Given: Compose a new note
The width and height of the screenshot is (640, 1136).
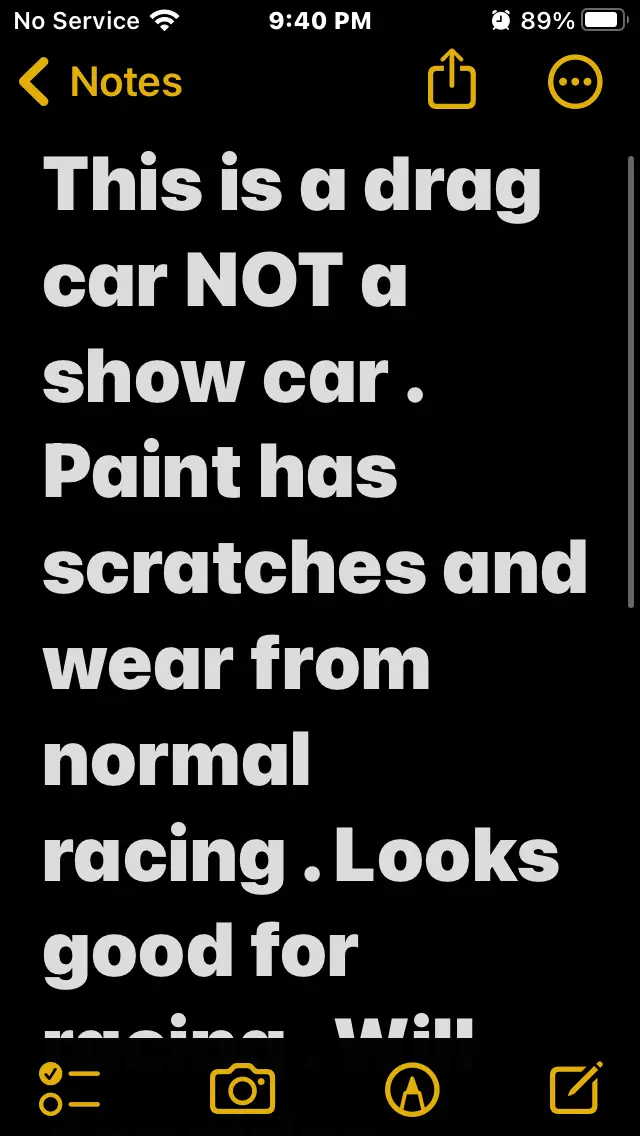Looking at the screenshot, I should tap(576, 1089).
